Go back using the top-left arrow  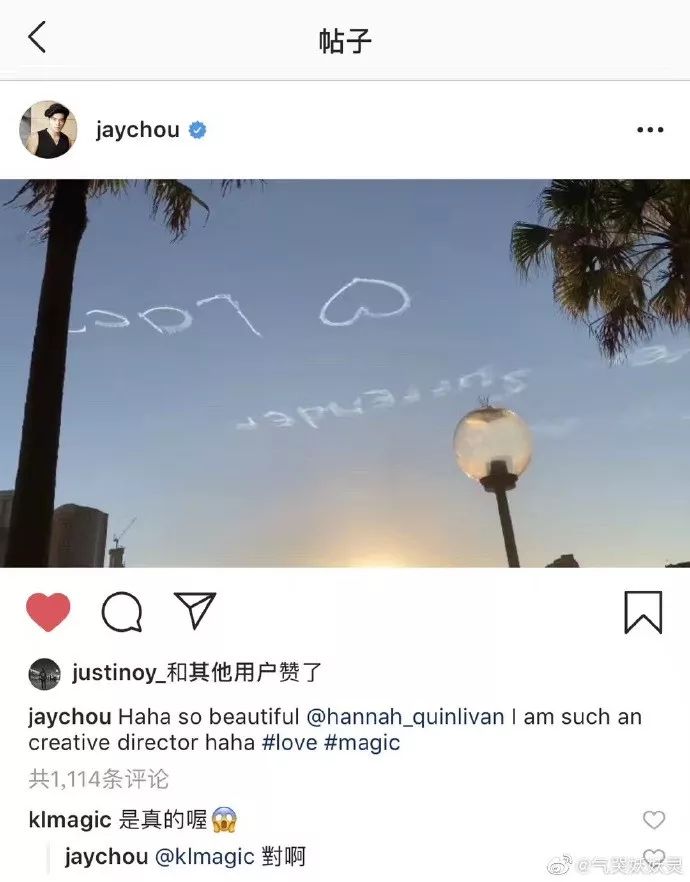37,39
